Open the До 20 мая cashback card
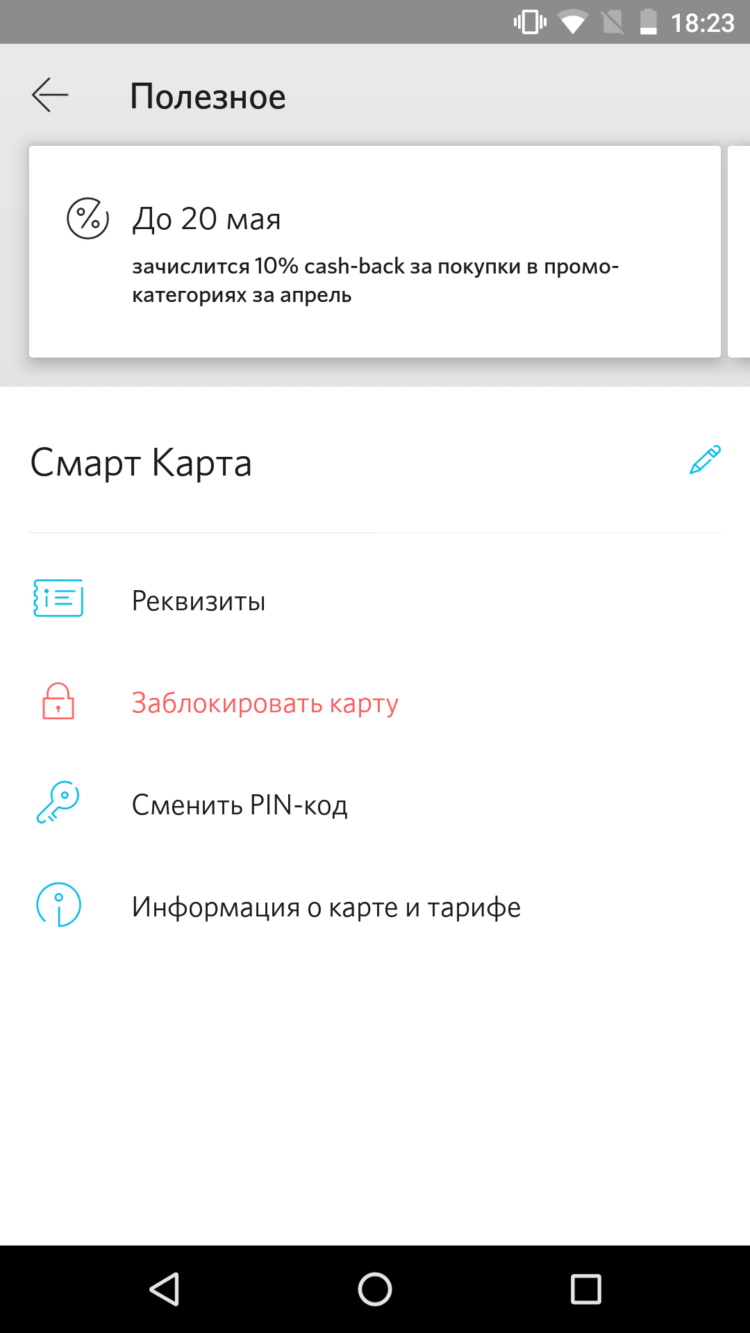This screenshot has height=1333, width=750. point(375,250)
